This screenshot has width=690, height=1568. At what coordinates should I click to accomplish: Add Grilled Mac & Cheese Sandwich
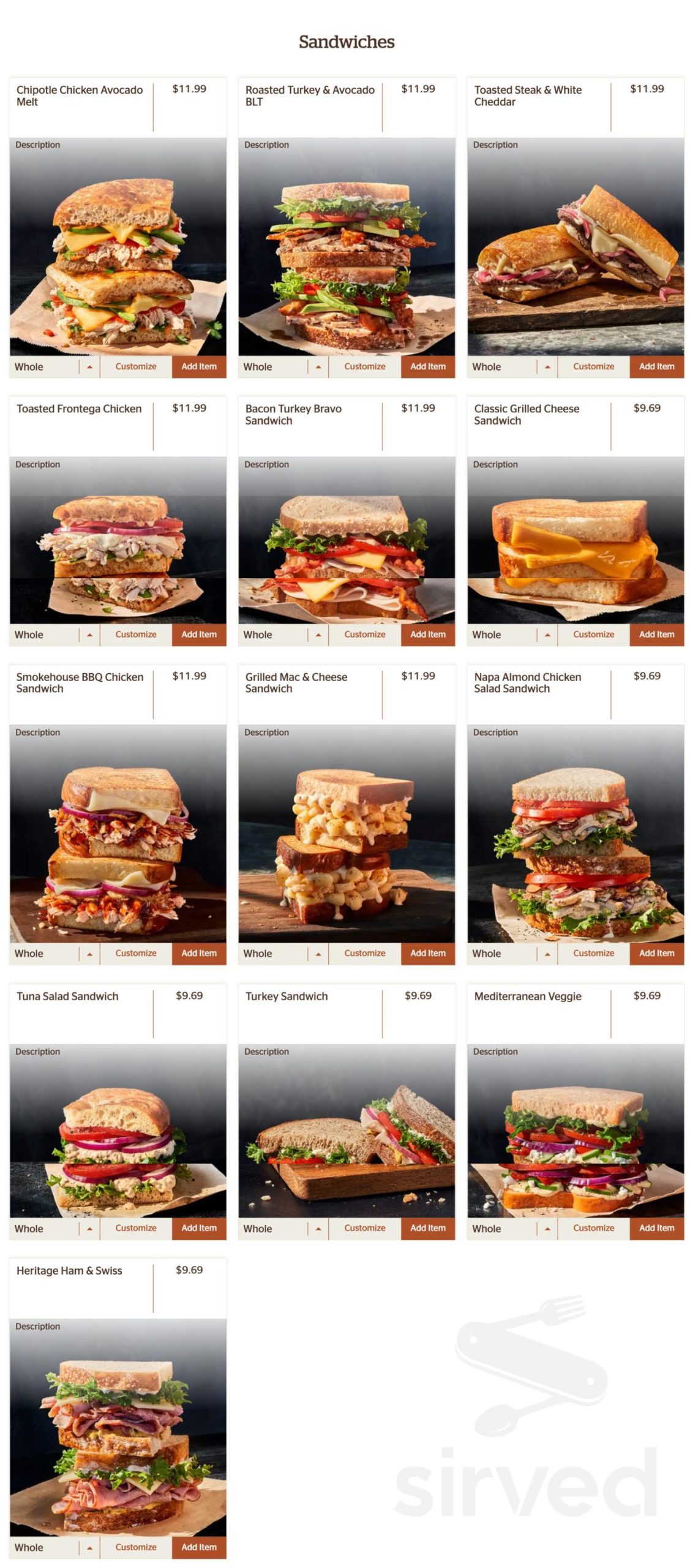pyautogui.click(x=427, y=953)
